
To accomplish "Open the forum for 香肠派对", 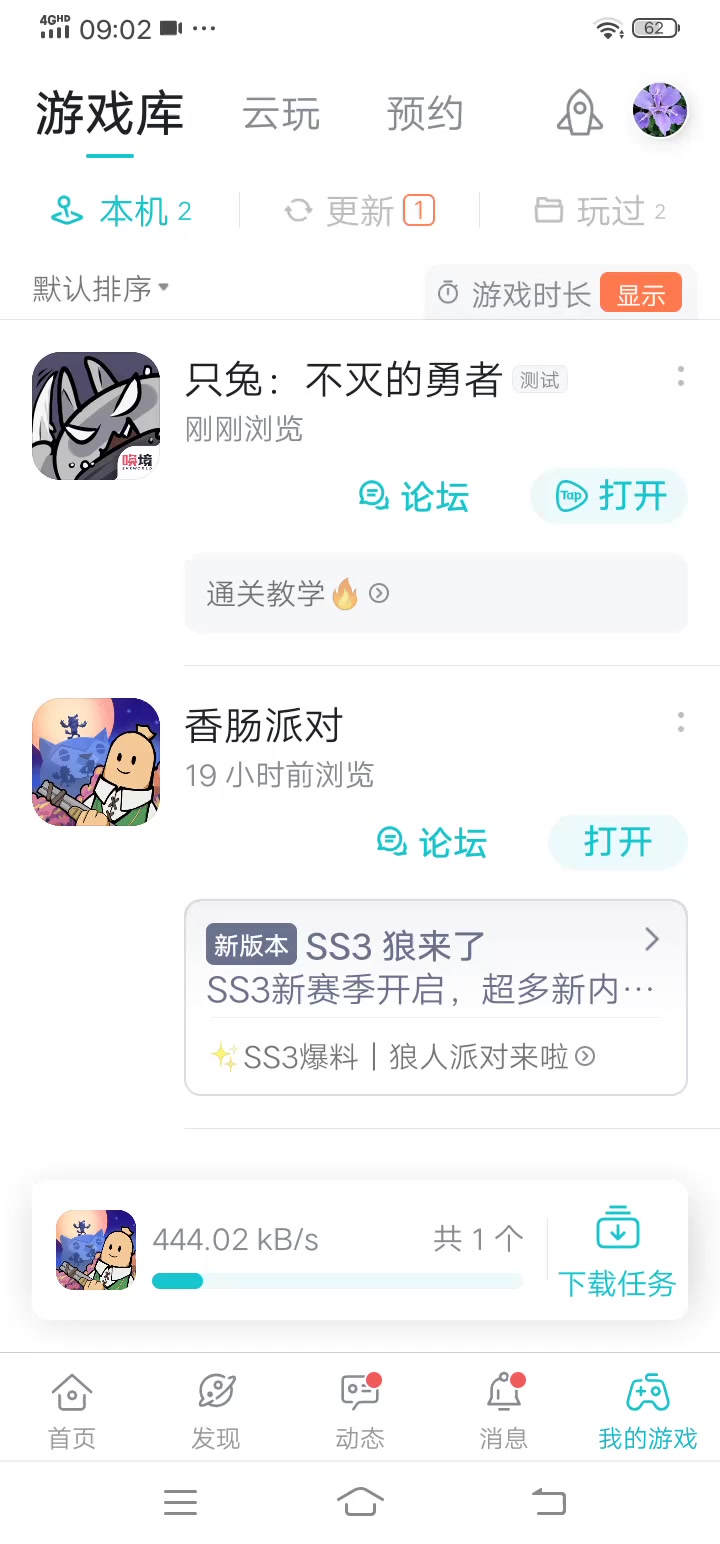I will pyautogui.click(x=432, y=842).
